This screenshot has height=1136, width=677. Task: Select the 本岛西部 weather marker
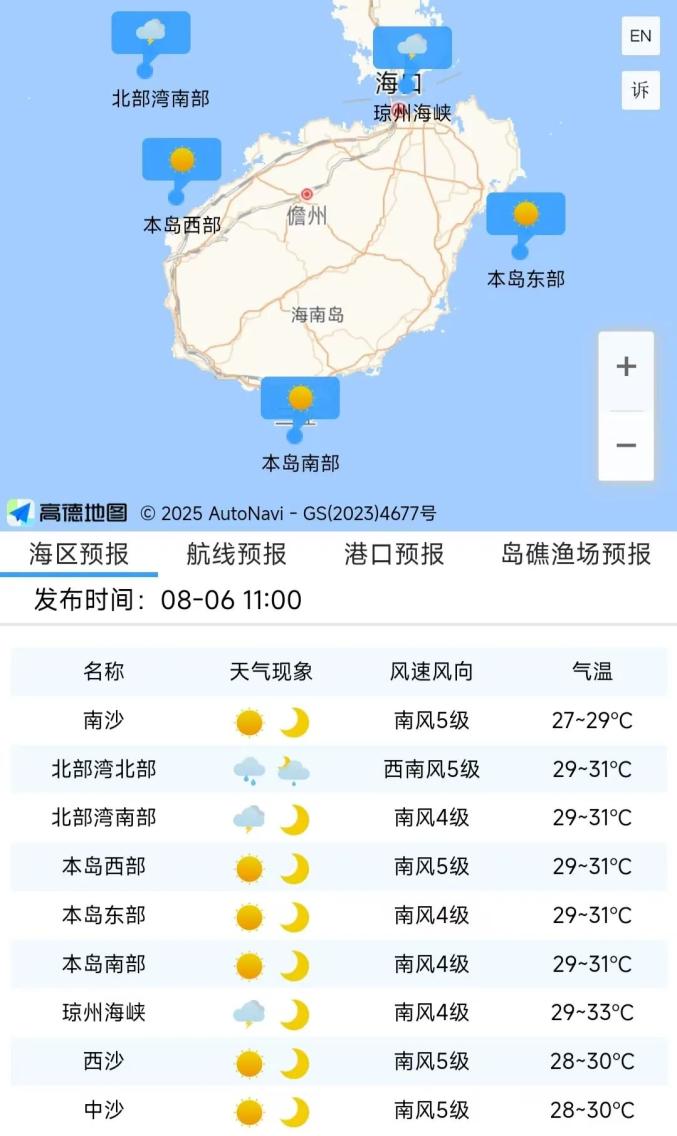[181, 160]
